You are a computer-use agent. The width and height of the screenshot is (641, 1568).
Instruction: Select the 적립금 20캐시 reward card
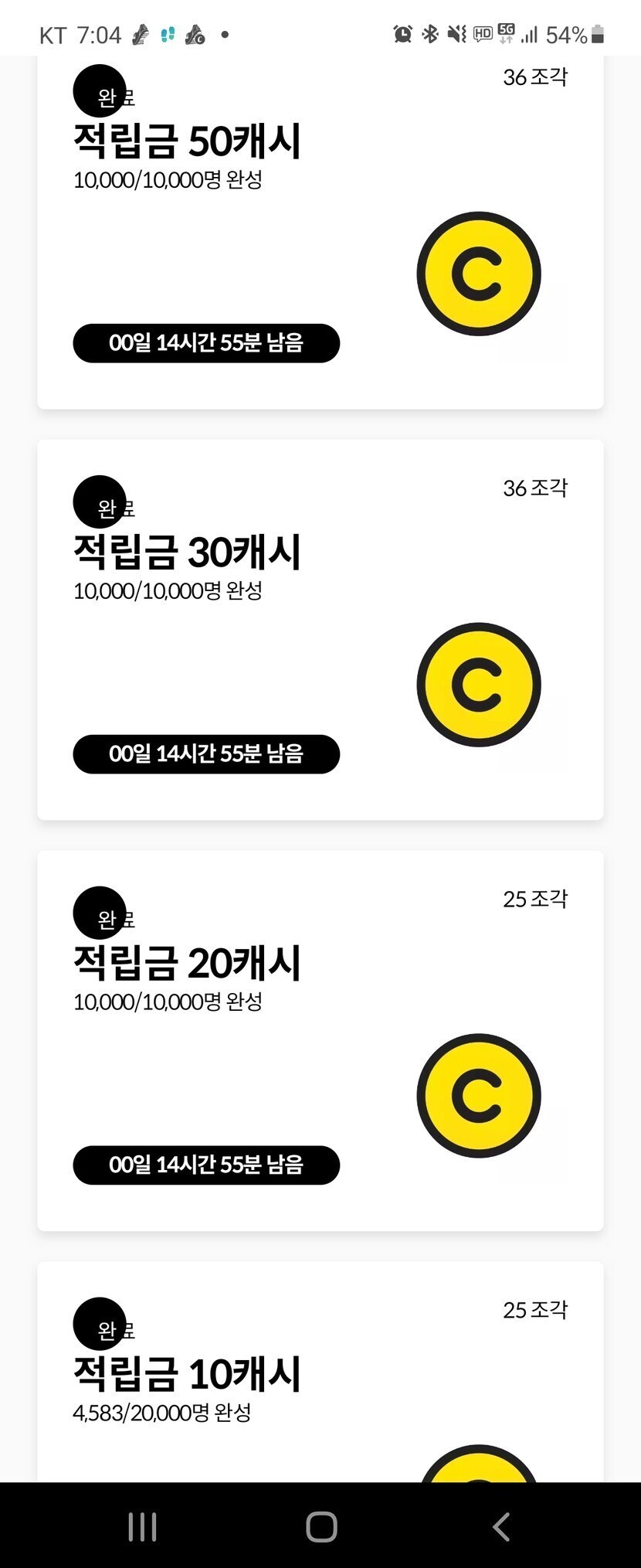pyautogui.click(x=320, y=1040)
